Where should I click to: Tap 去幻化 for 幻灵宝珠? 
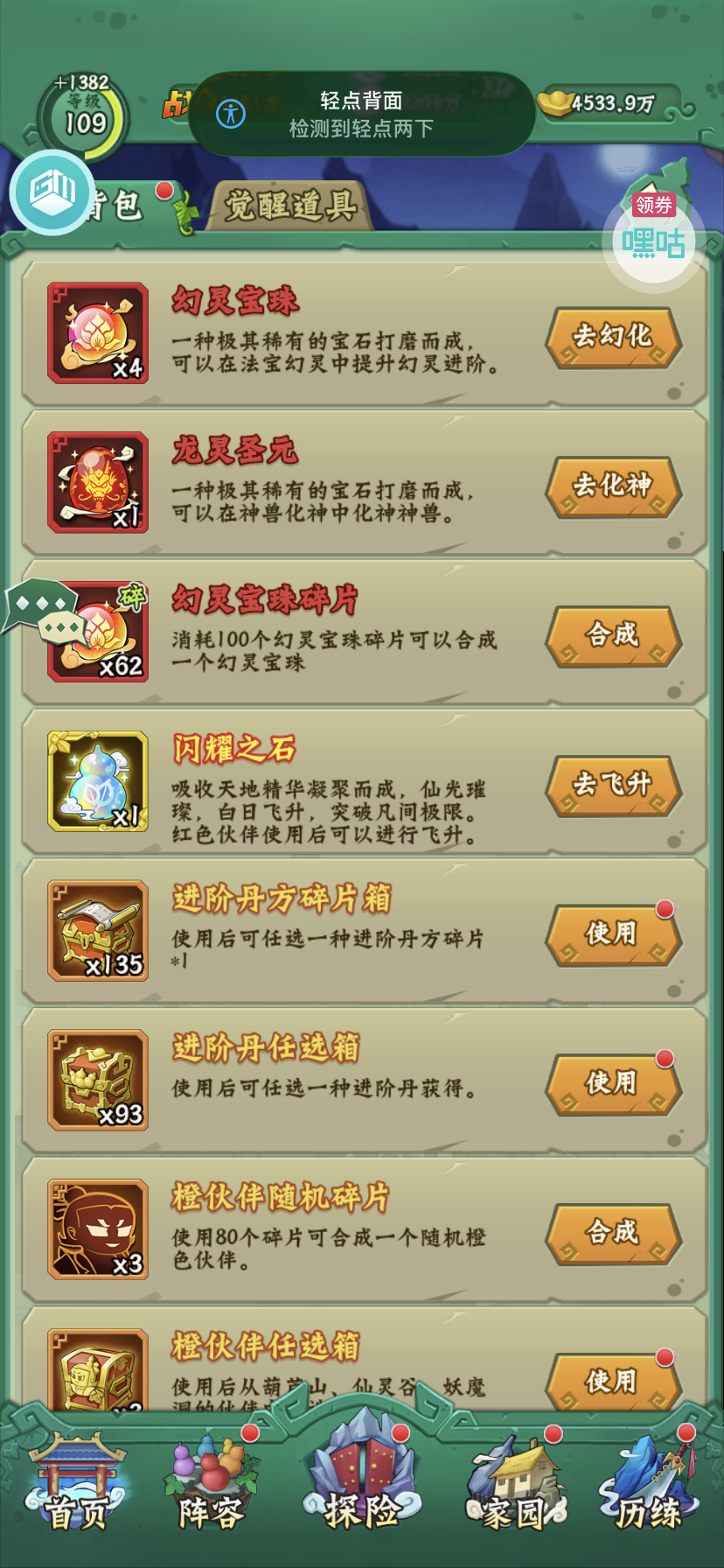coord(613,337)
